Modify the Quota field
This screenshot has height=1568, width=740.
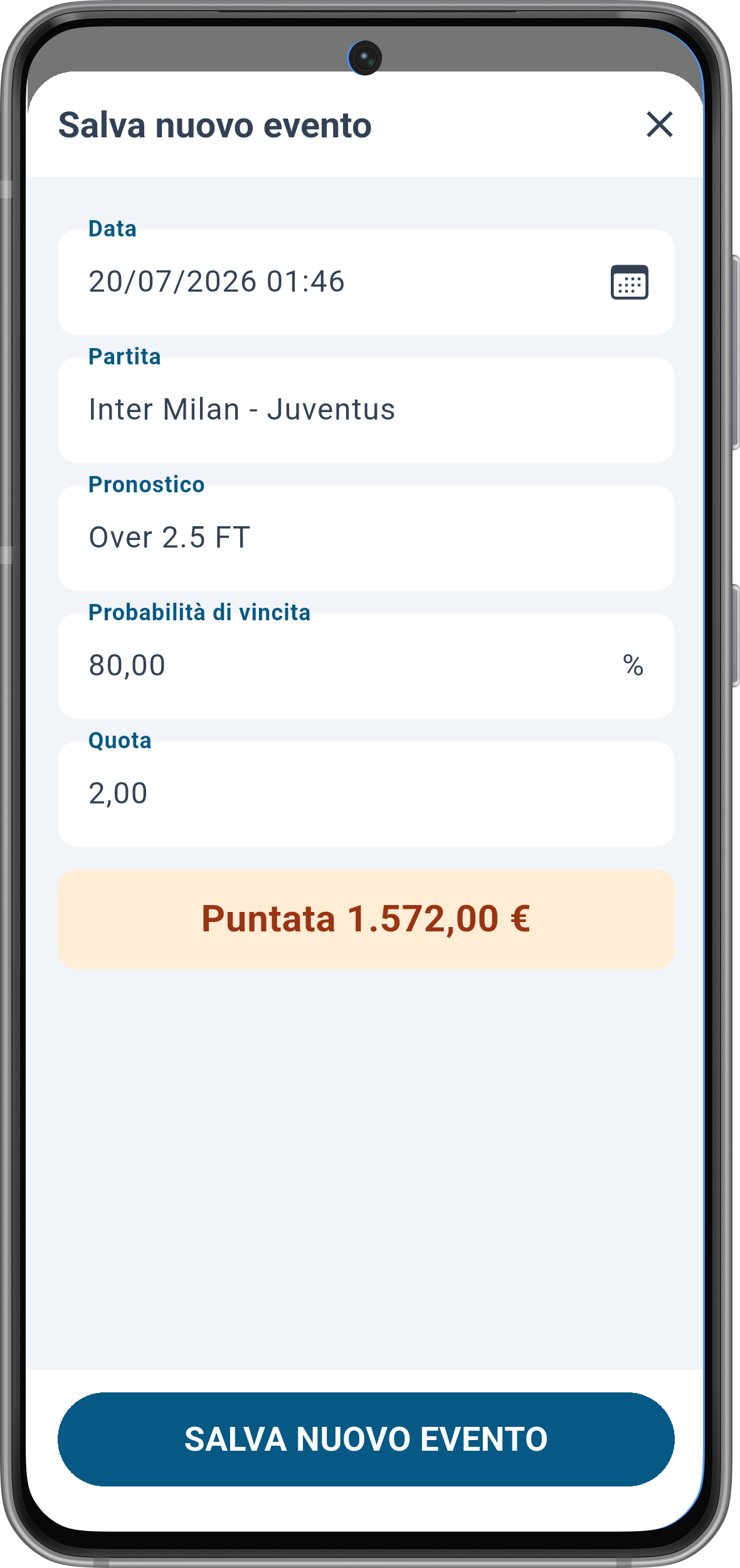point(366,794)
